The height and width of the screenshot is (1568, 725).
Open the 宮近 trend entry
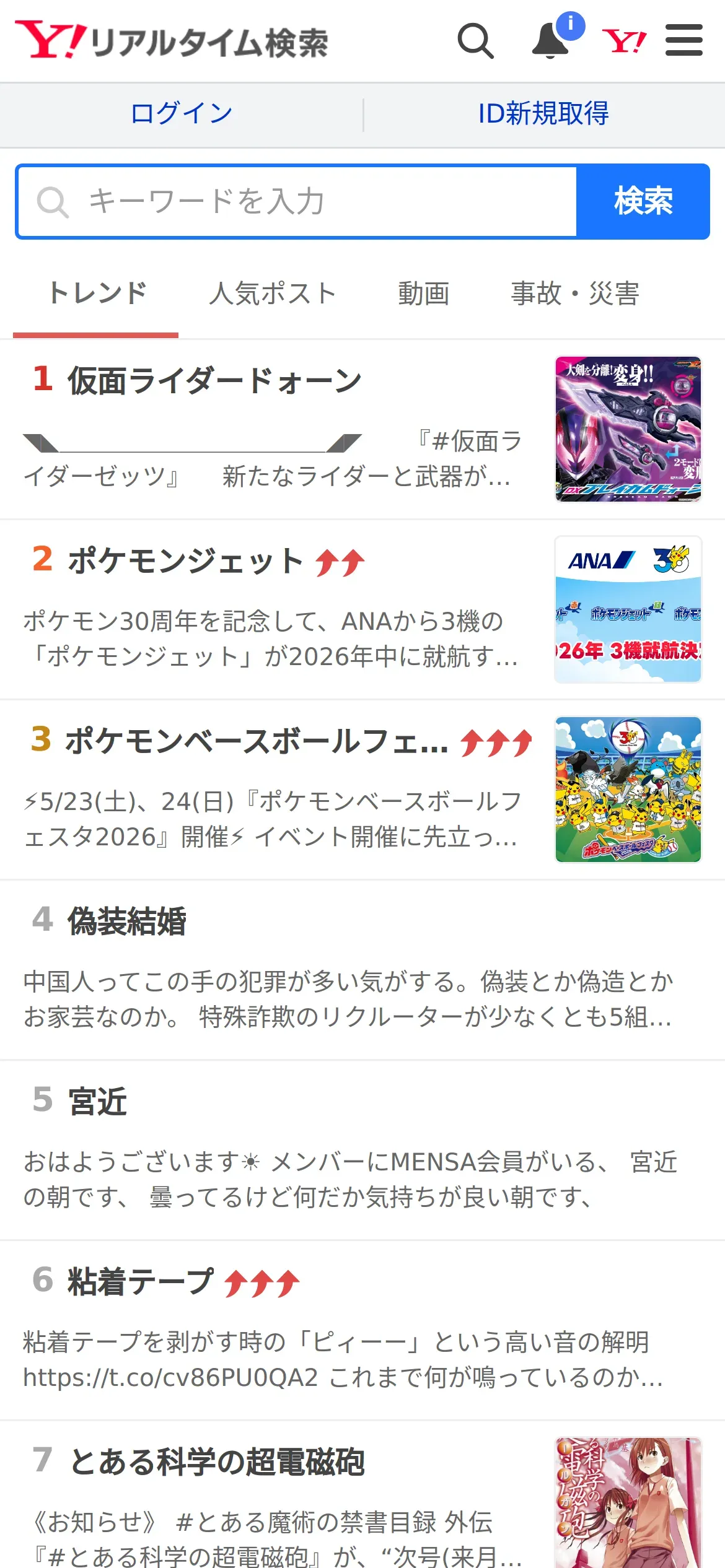click(x=97, y=1102)
